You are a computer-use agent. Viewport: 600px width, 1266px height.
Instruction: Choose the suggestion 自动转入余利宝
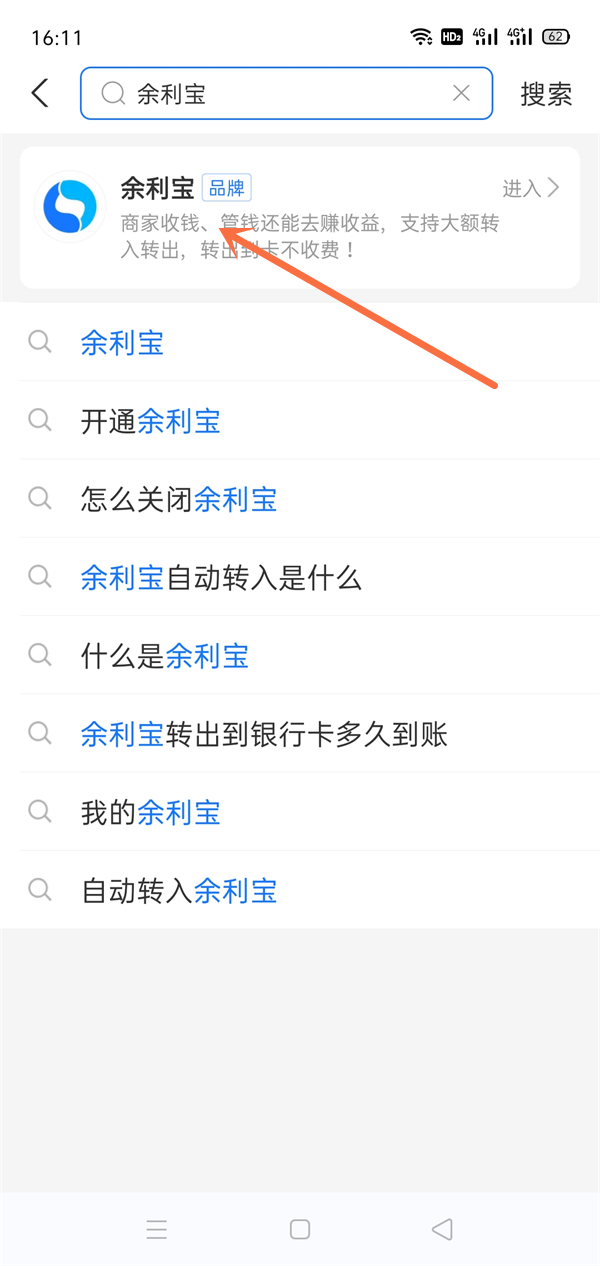pyautogui.click(x=300, y=890)
